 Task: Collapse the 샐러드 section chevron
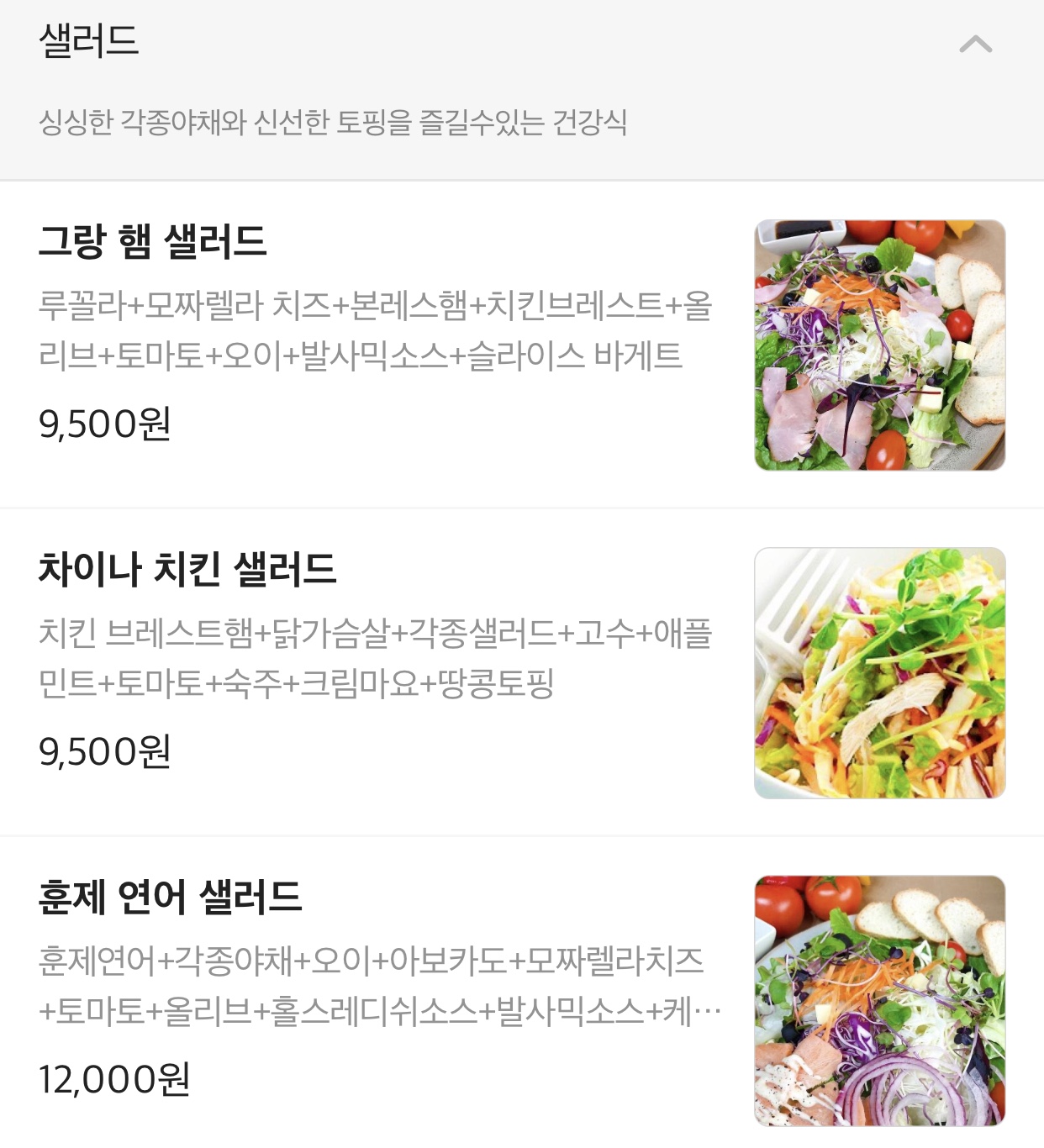point(975,44)
